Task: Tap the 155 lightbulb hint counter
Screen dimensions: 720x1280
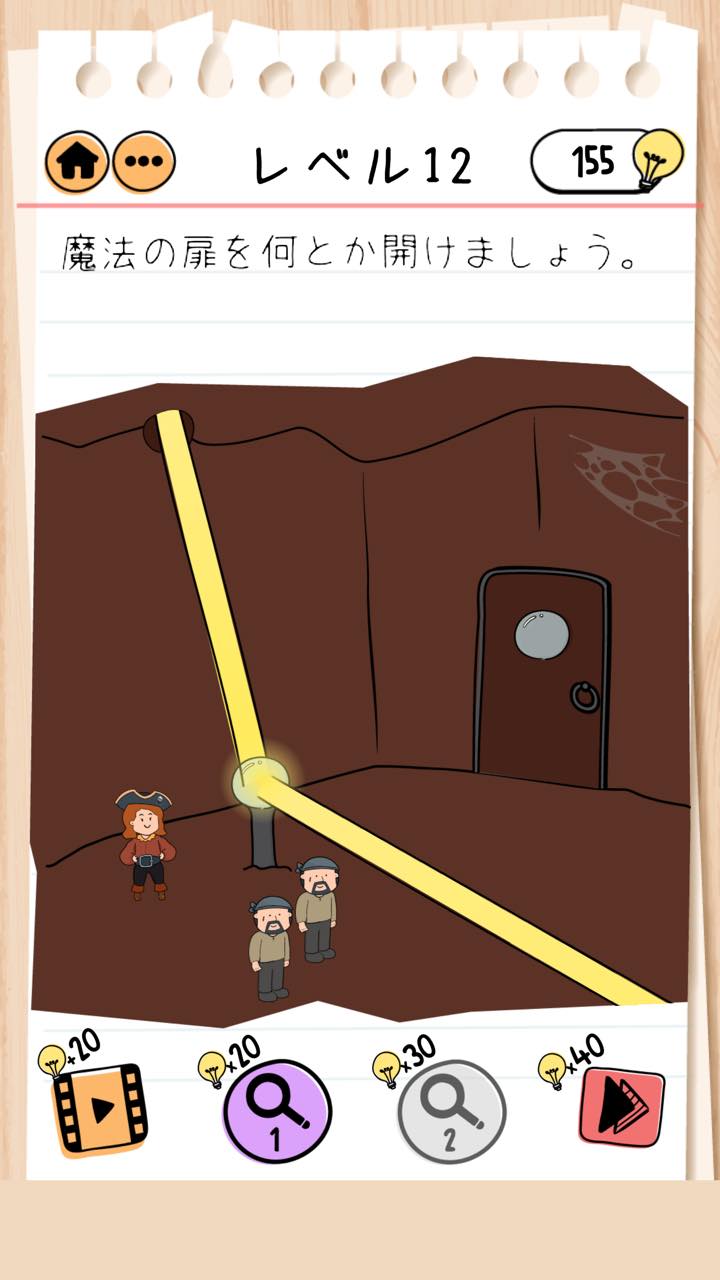Action: (606, 160)
